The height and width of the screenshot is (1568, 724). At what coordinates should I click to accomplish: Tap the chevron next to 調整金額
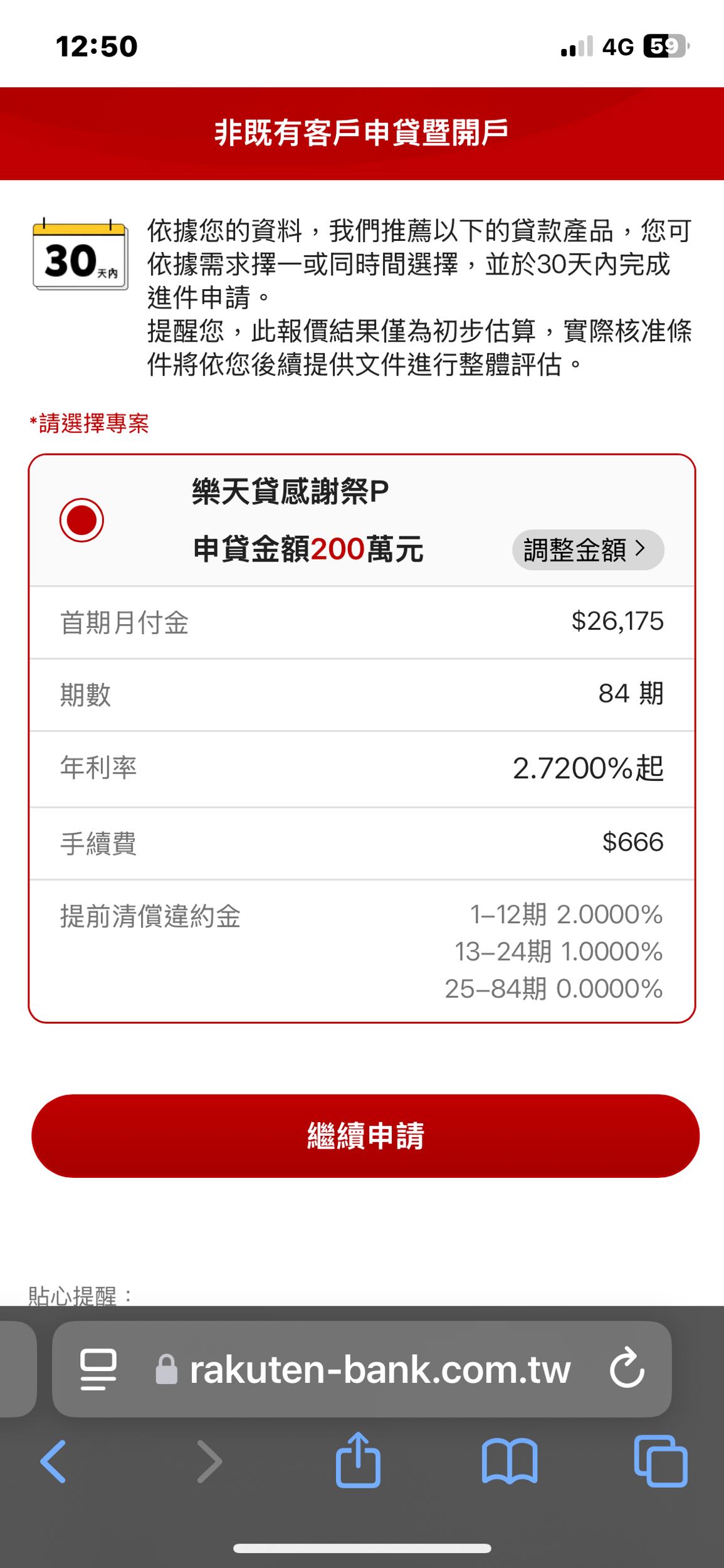coord(640,549)
